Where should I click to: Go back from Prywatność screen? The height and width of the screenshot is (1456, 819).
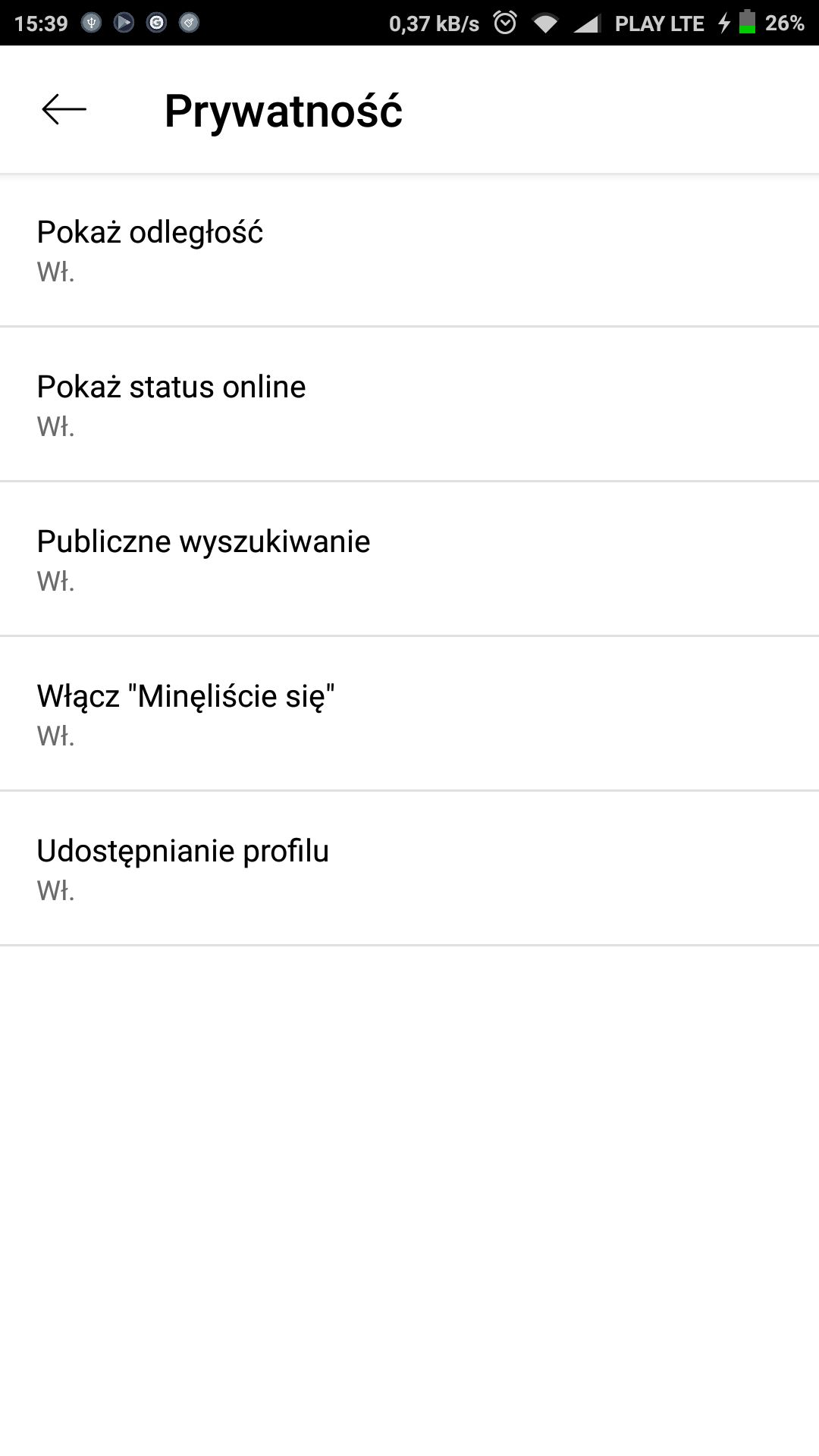click(x=64, y=110)
